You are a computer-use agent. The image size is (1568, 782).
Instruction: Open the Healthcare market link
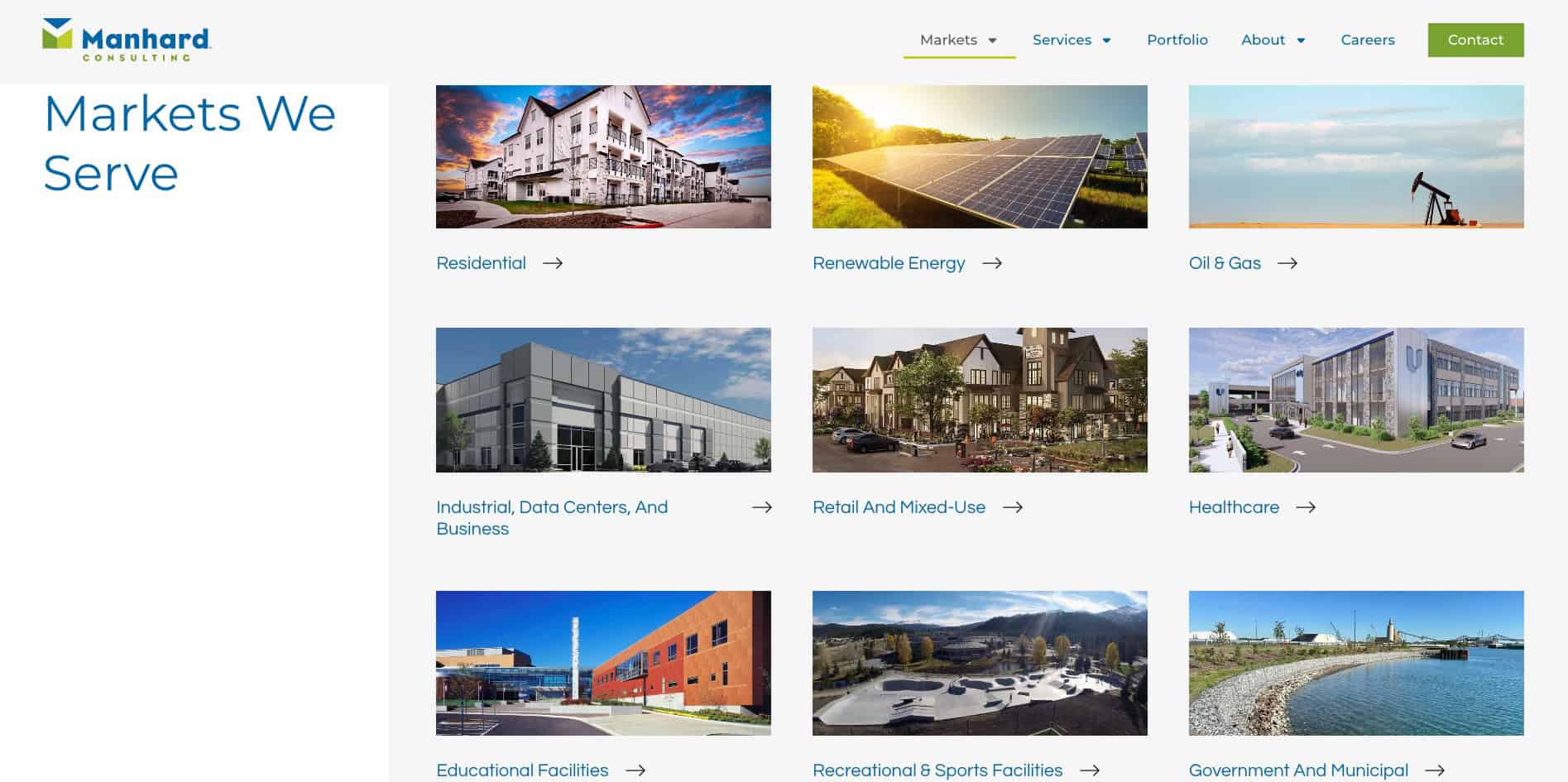[x=1234, y=507]
